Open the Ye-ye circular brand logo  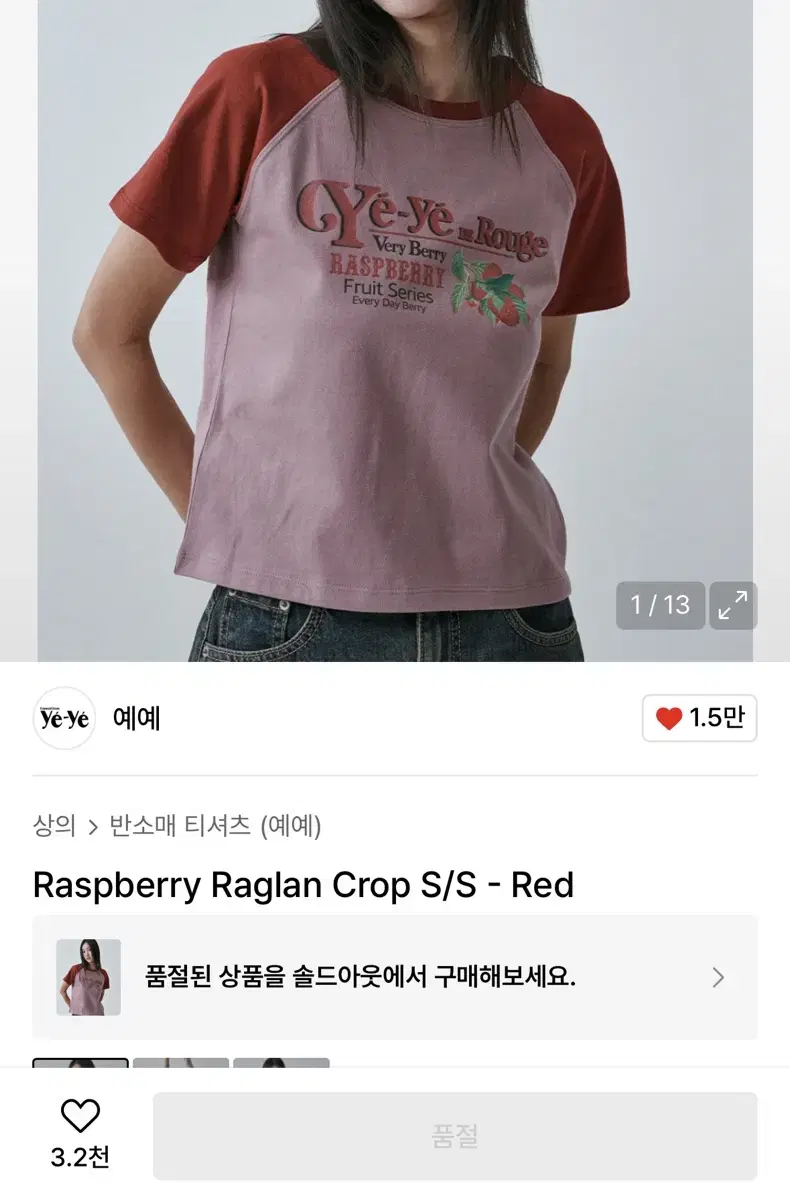click(63, 720)
